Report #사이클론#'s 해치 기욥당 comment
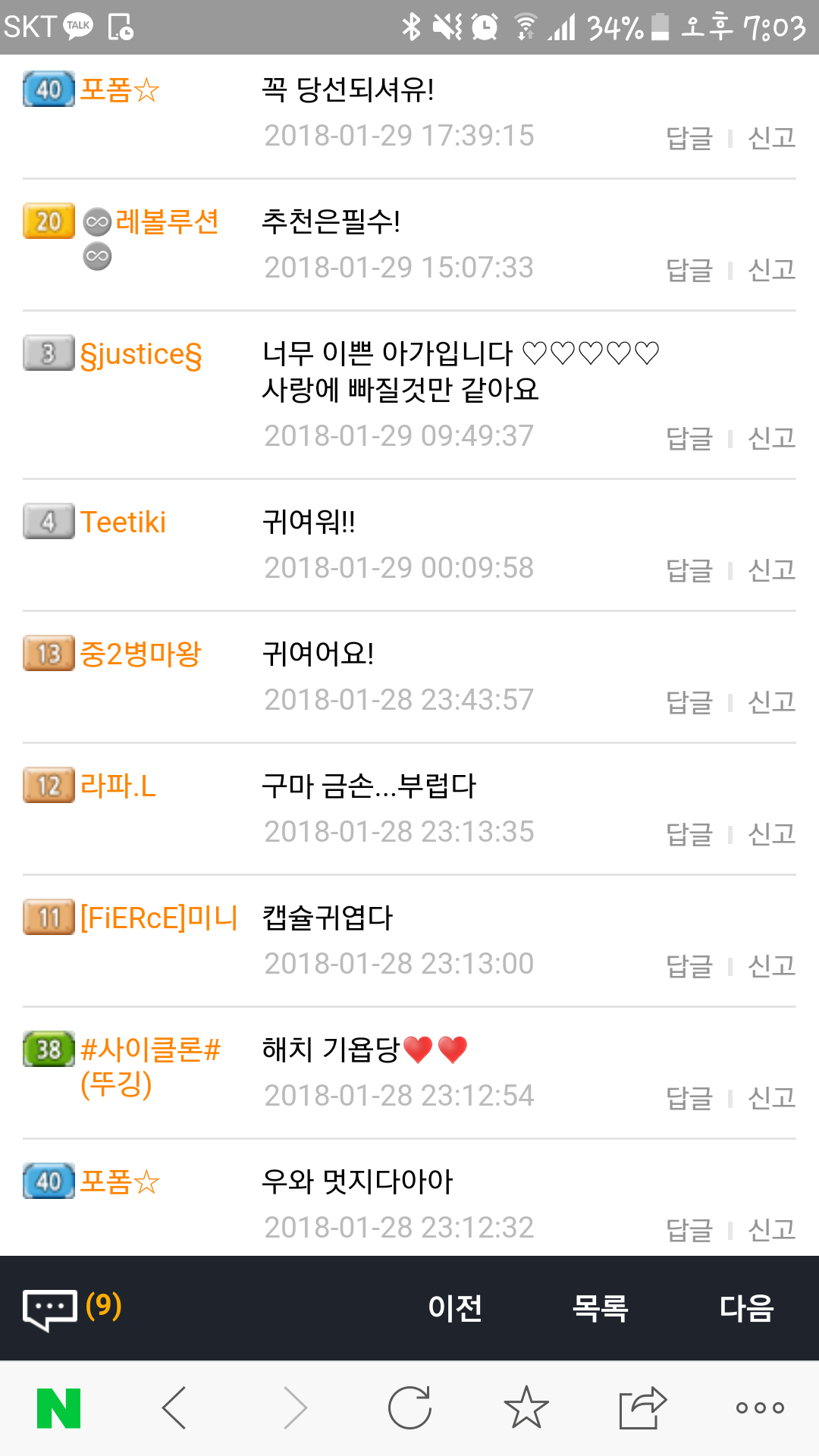Screen dimensions: 819x1456 771,1098
